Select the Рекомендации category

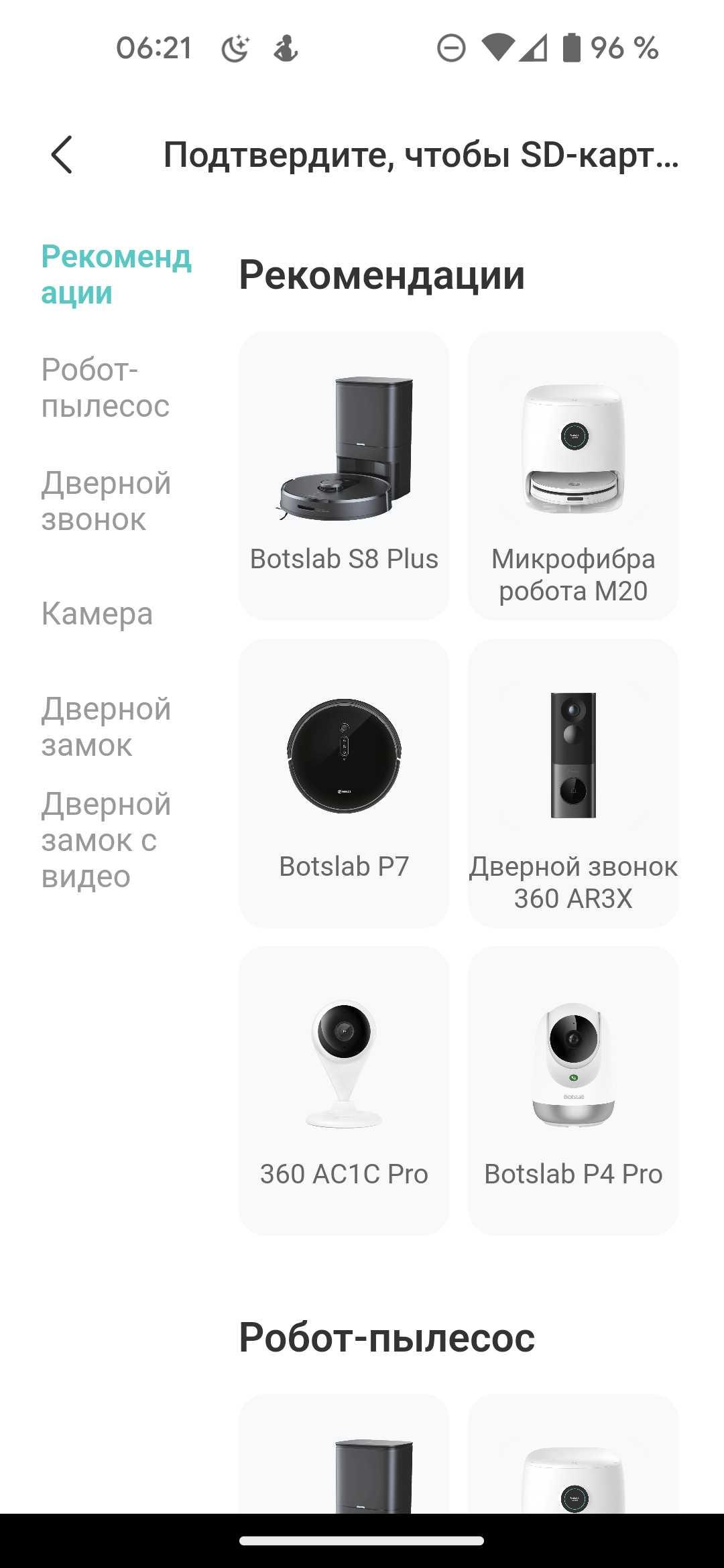(115, 275)
